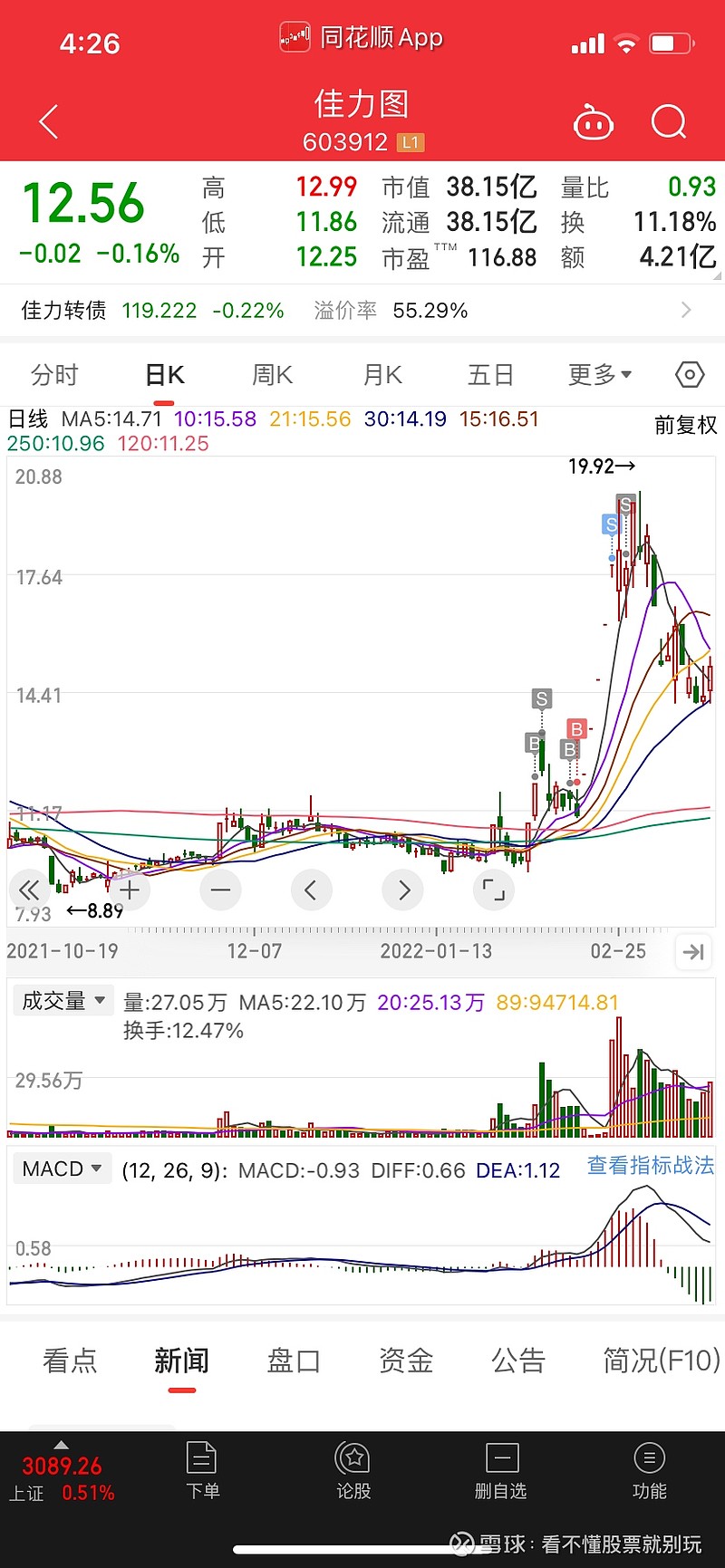
Task: Open the AI robot assistant icon
Action: coord(594,121)
